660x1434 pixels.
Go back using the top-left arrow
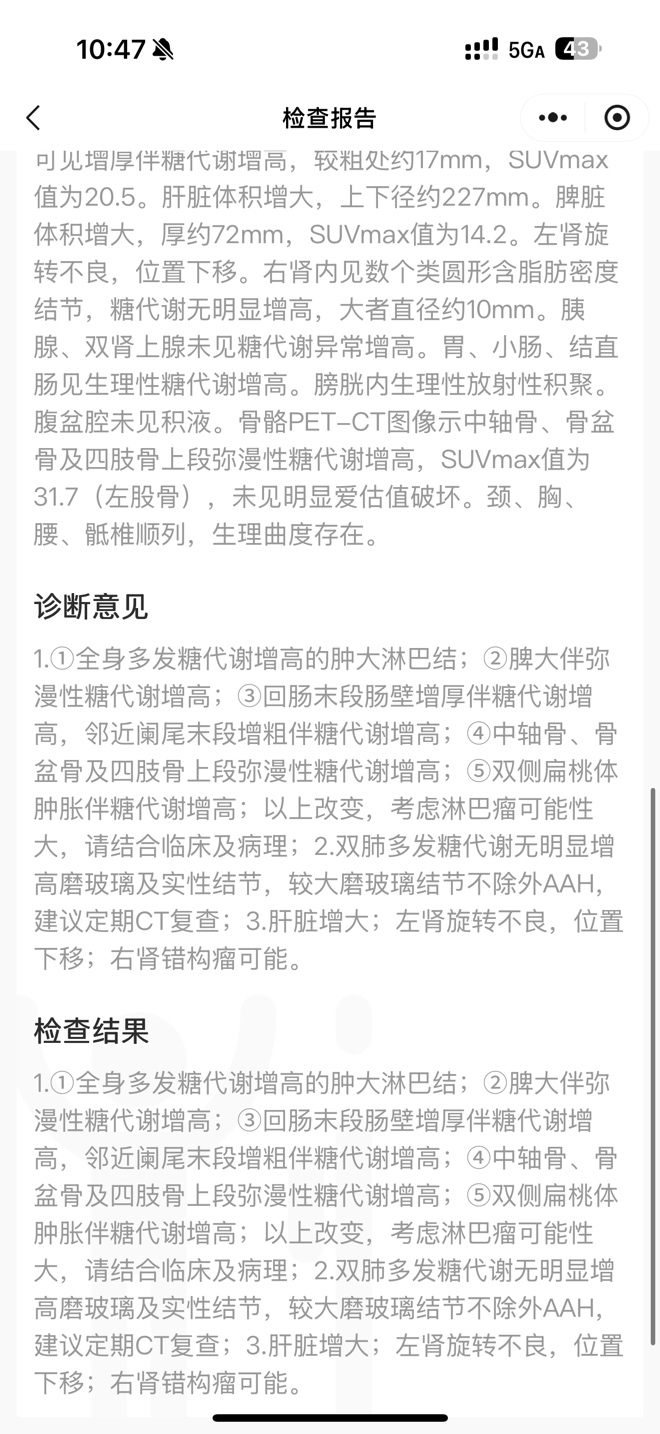point(33,118)
